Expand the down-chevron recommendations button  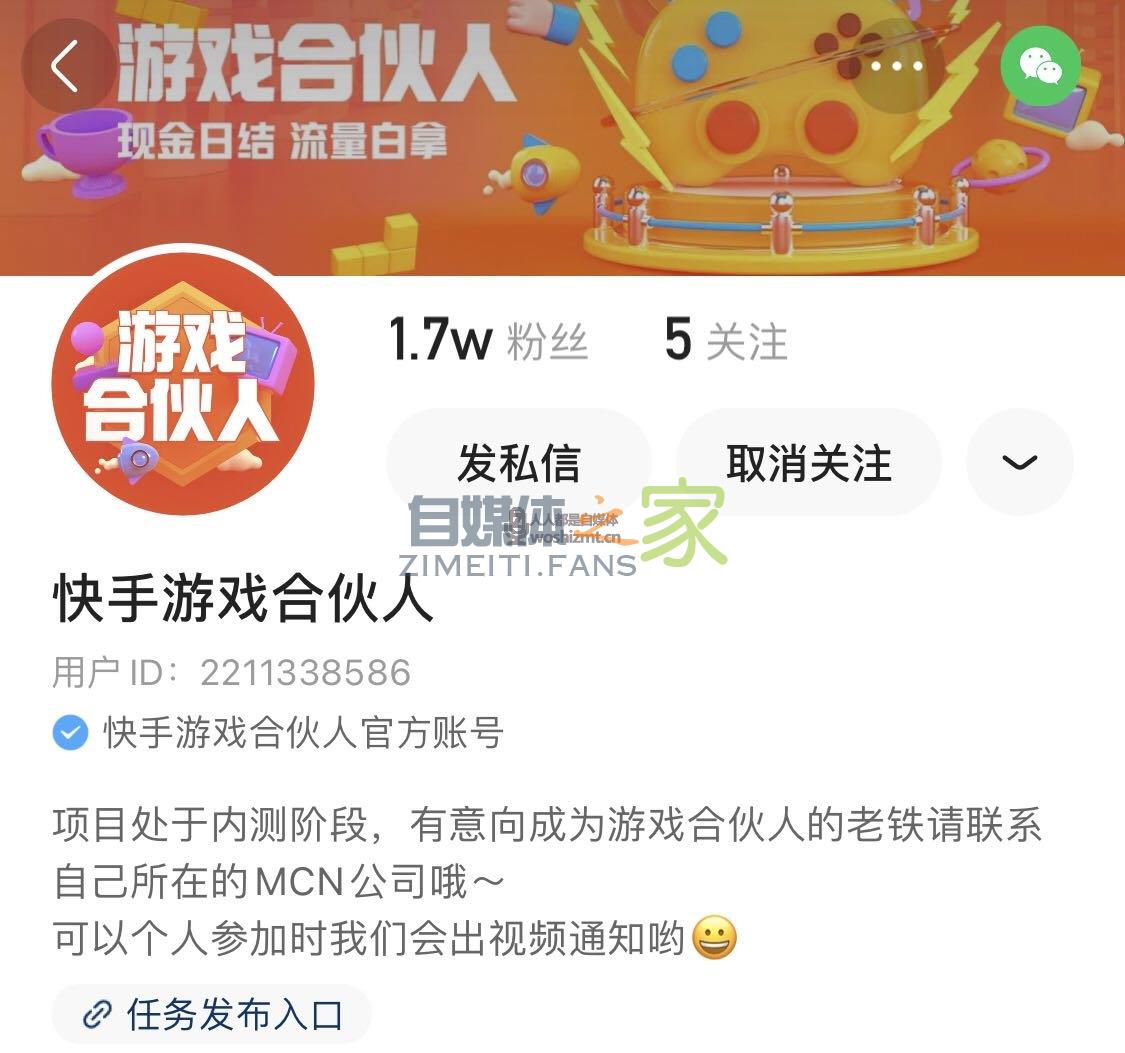click(x=1019, y=462)
